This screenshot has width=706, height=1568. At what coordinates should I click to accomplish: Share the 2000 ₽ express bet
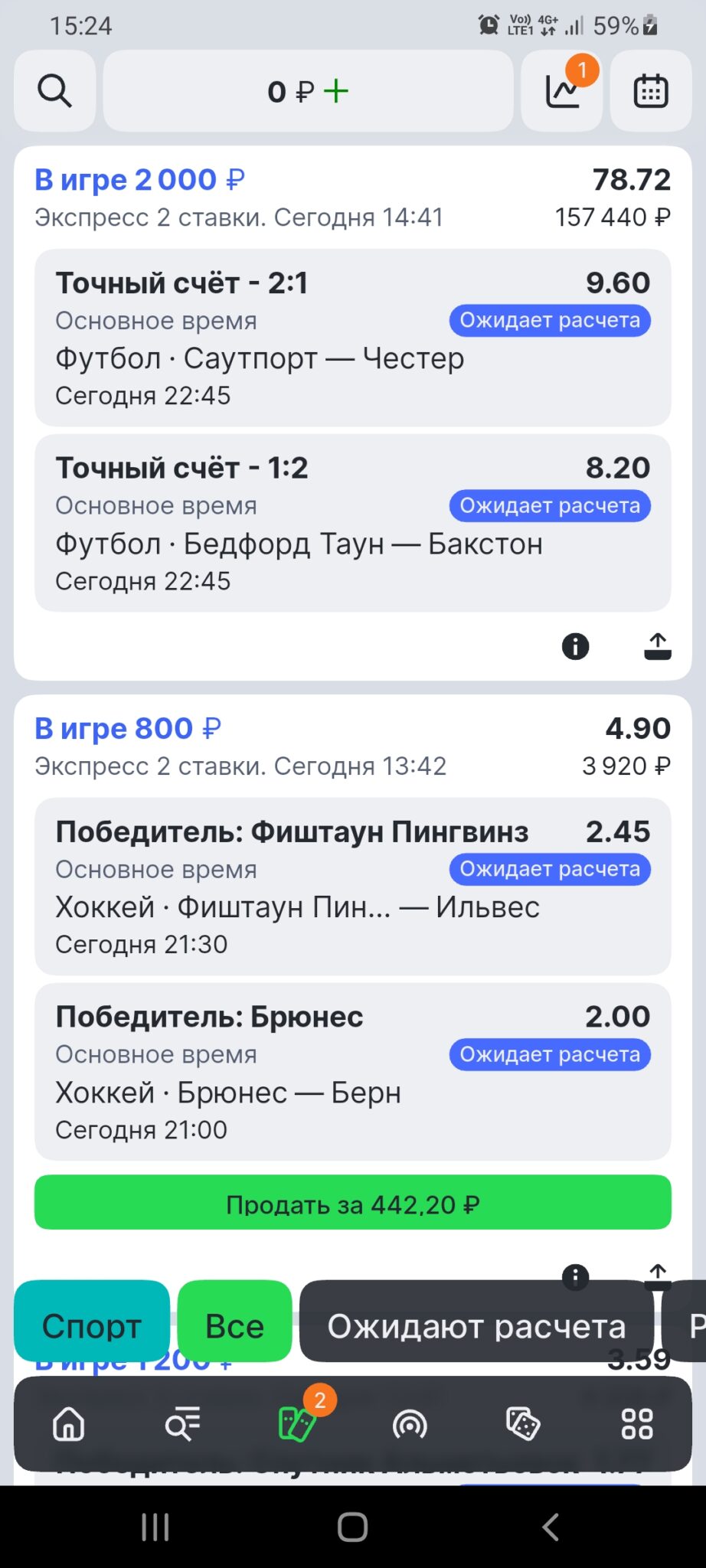coord(657,646)
